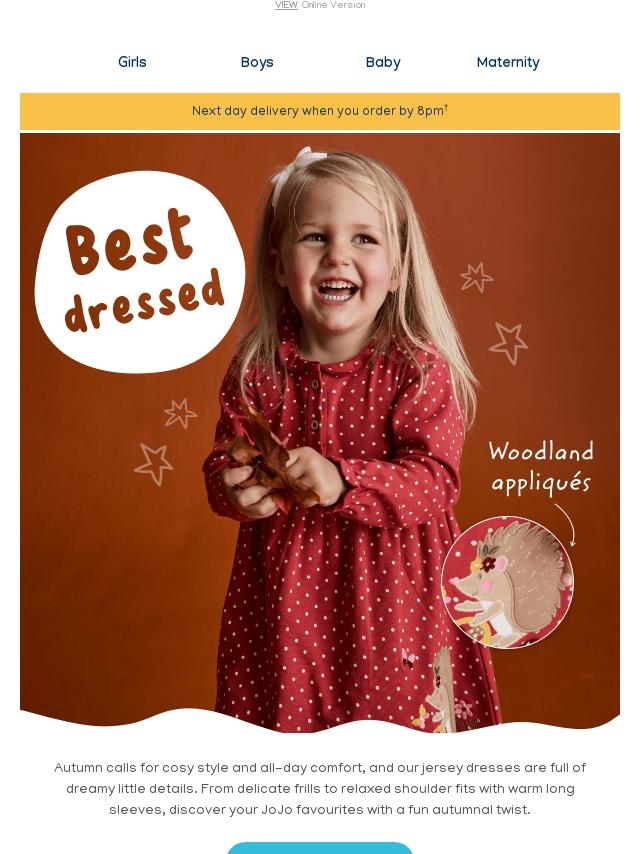The image size is (640, 854).
Task: Open the Best dressed hero image
Action: tap(320, 432)
